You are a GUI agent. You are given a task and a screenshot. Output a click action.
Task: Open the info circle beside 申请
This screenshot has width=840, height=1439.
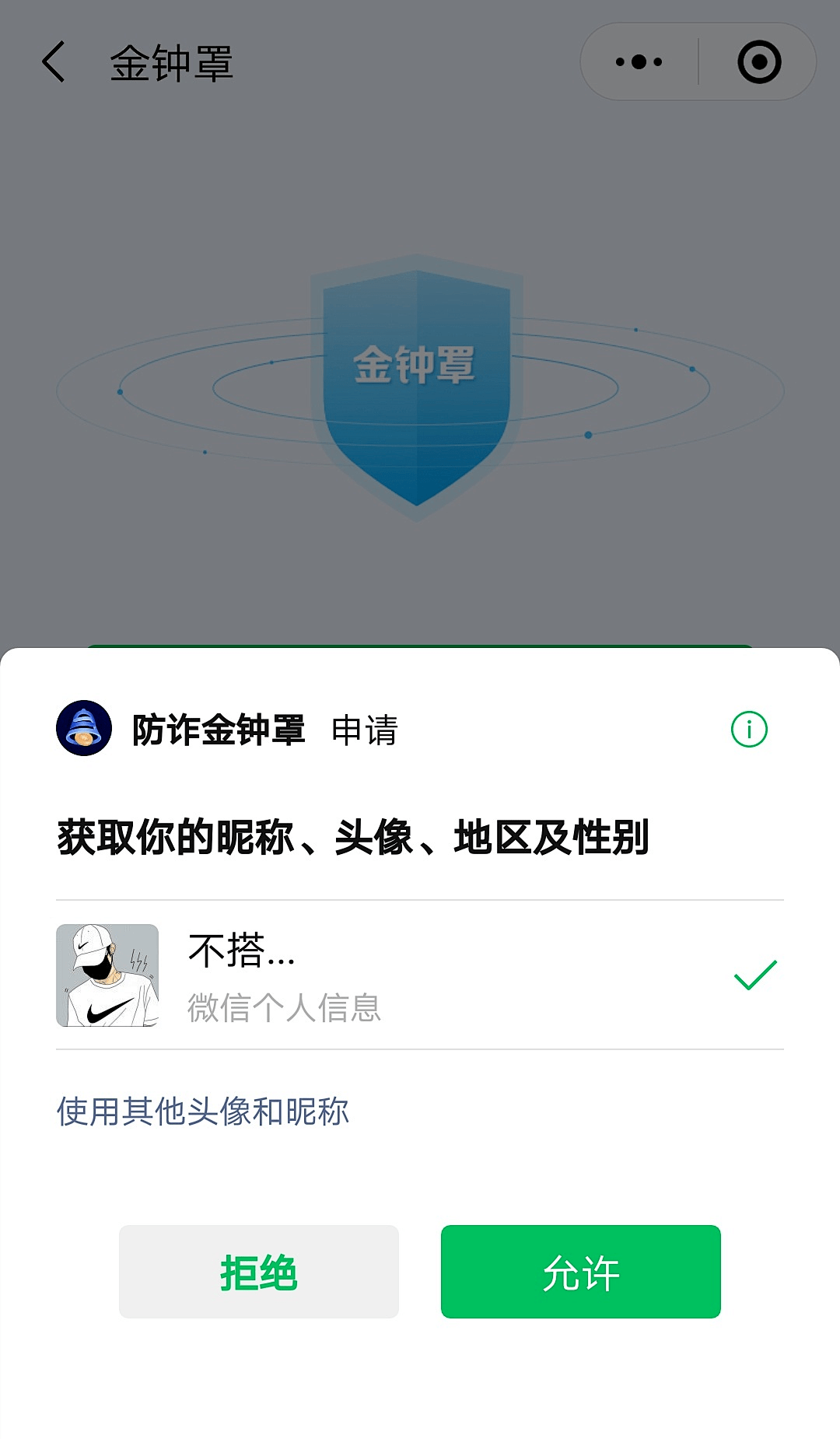click(748, 730)
